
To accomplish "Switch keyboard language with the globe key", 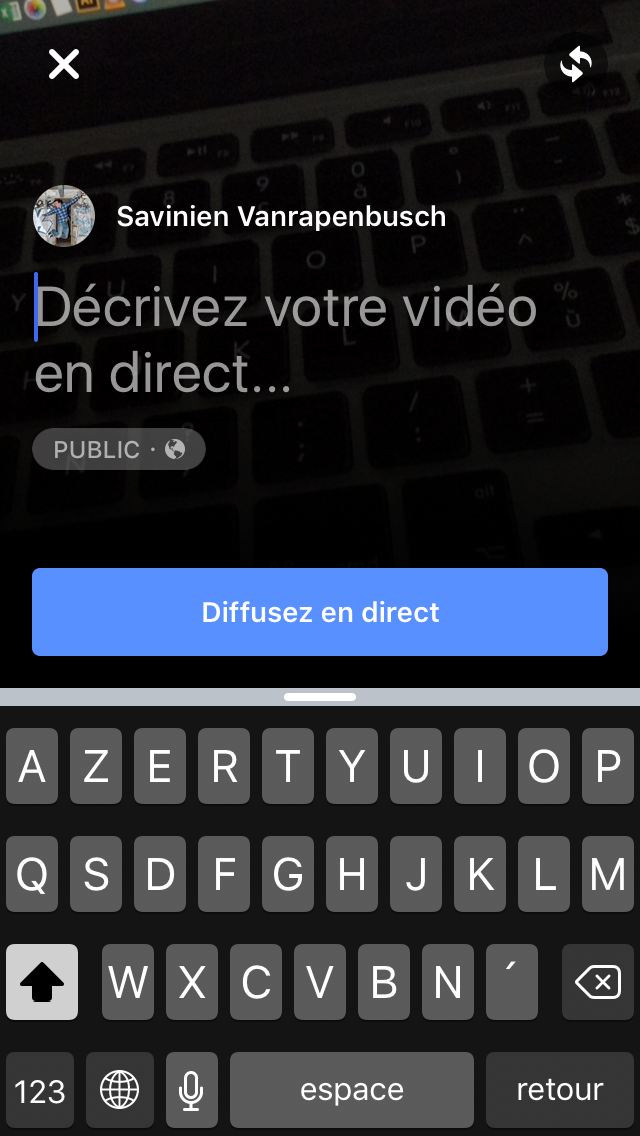I will [120, 1090].
